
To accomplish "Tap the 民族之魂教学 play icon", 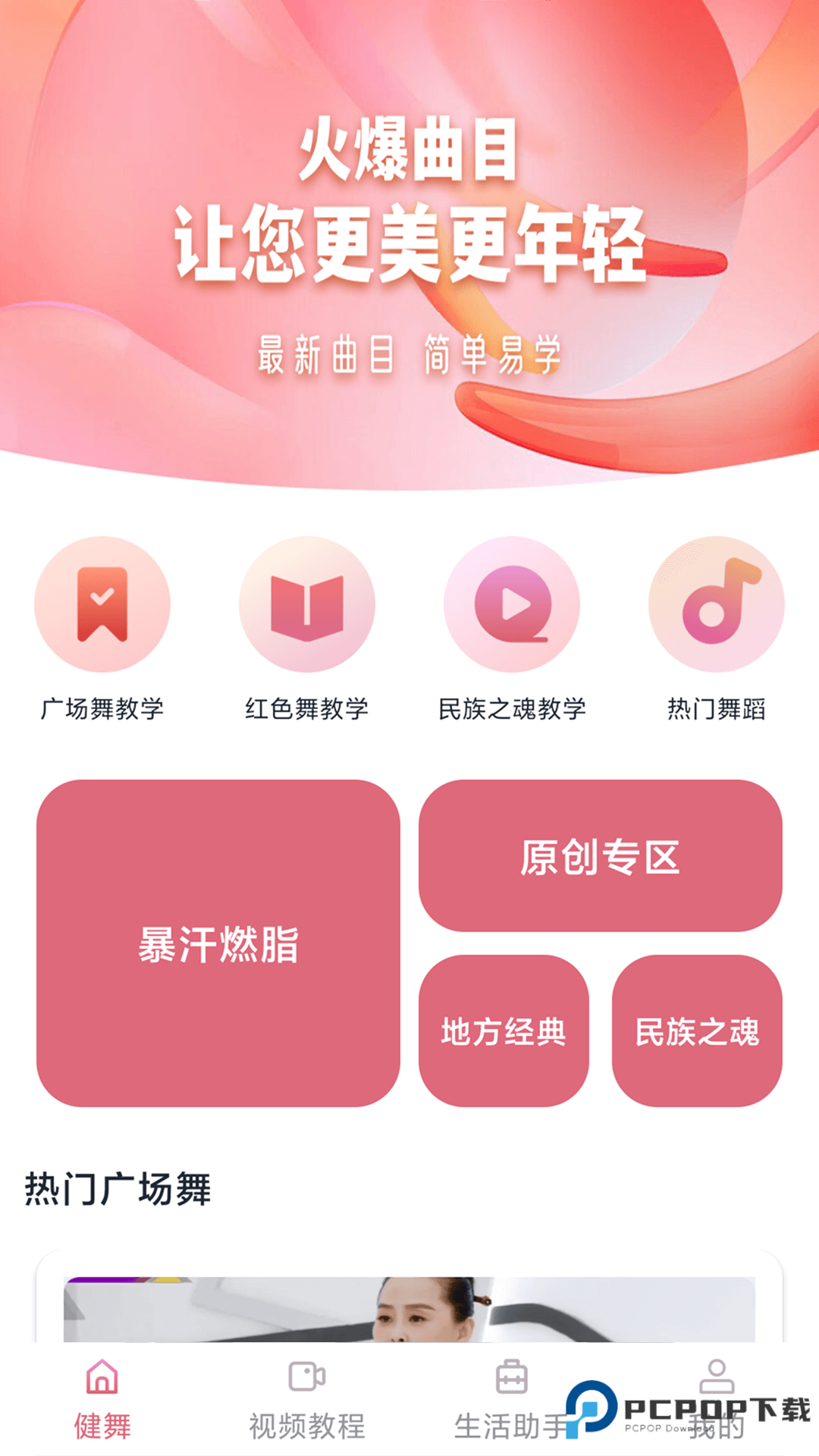I will click(512, 604).
